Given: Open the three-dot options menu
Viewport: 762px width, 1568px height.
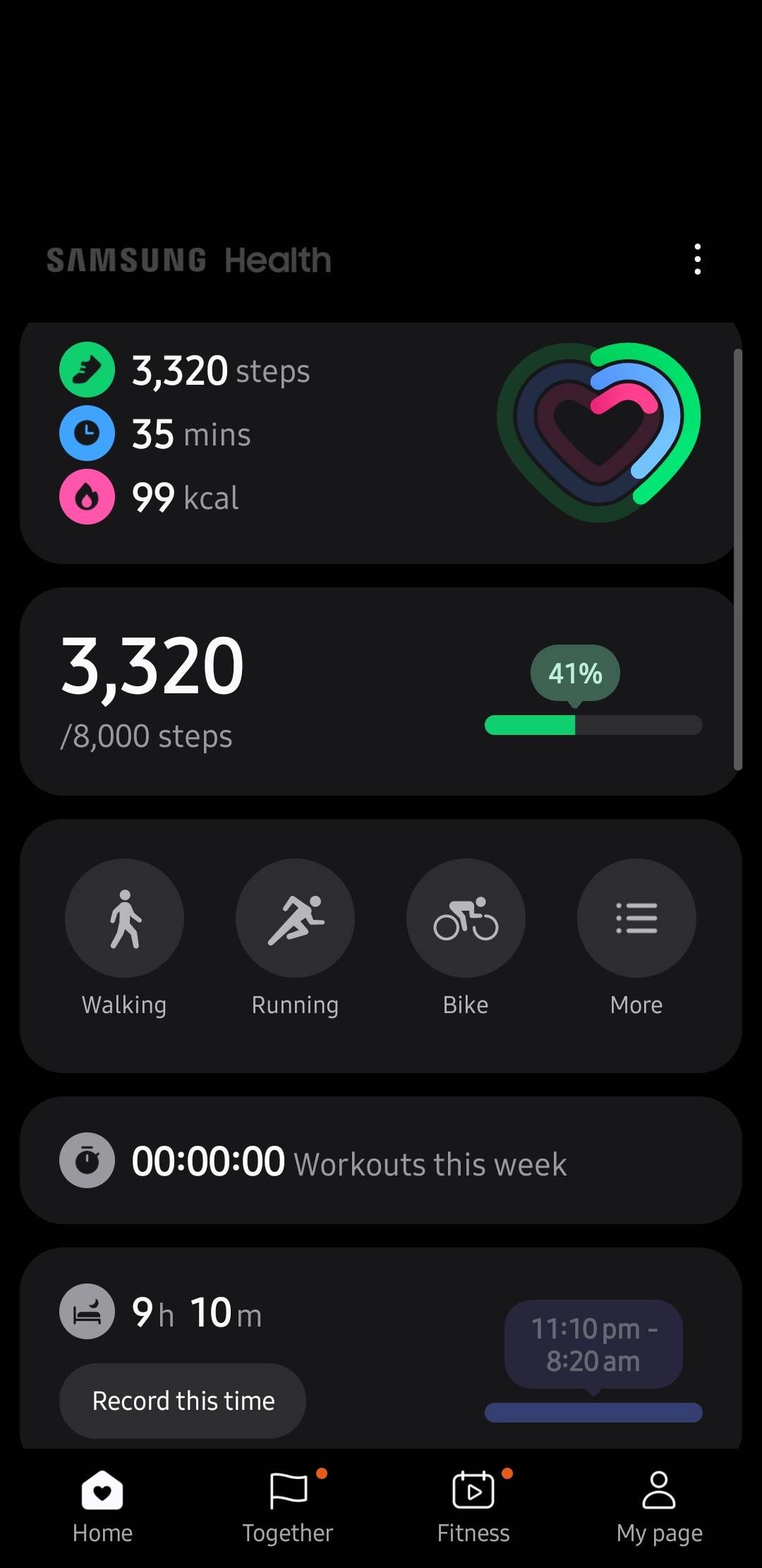Looking at the screenshot, I should (x=697, y=259).
